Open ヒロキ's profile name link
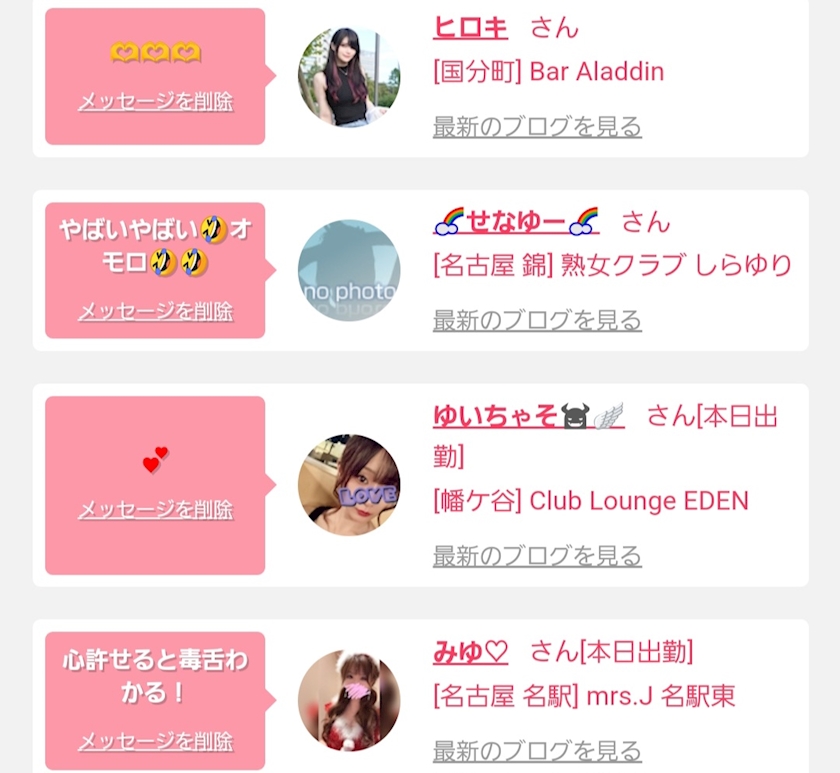This screenshot has height=773, width=840. click(x=470, y=27)
